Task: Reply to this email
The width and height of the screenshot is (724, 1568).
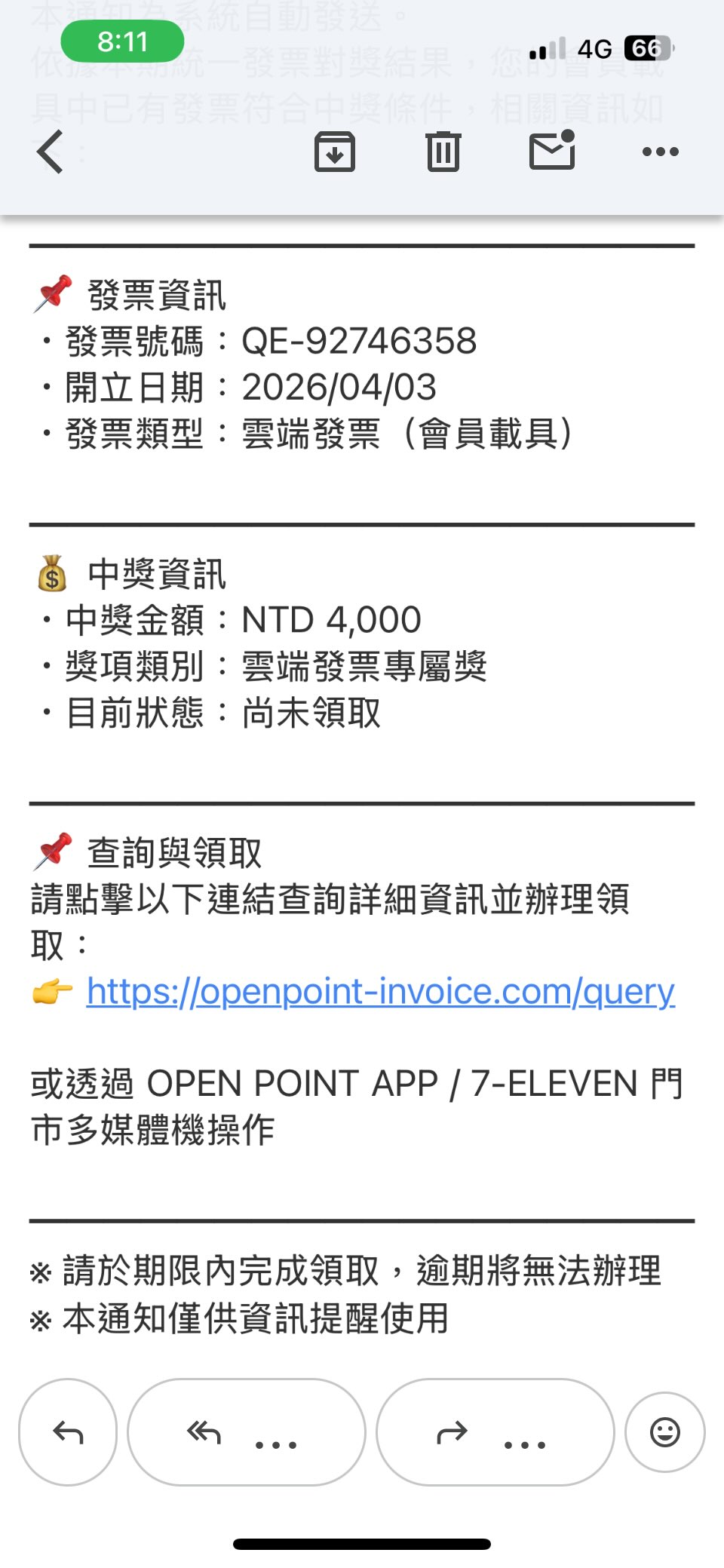Action: coord(68,1431)
